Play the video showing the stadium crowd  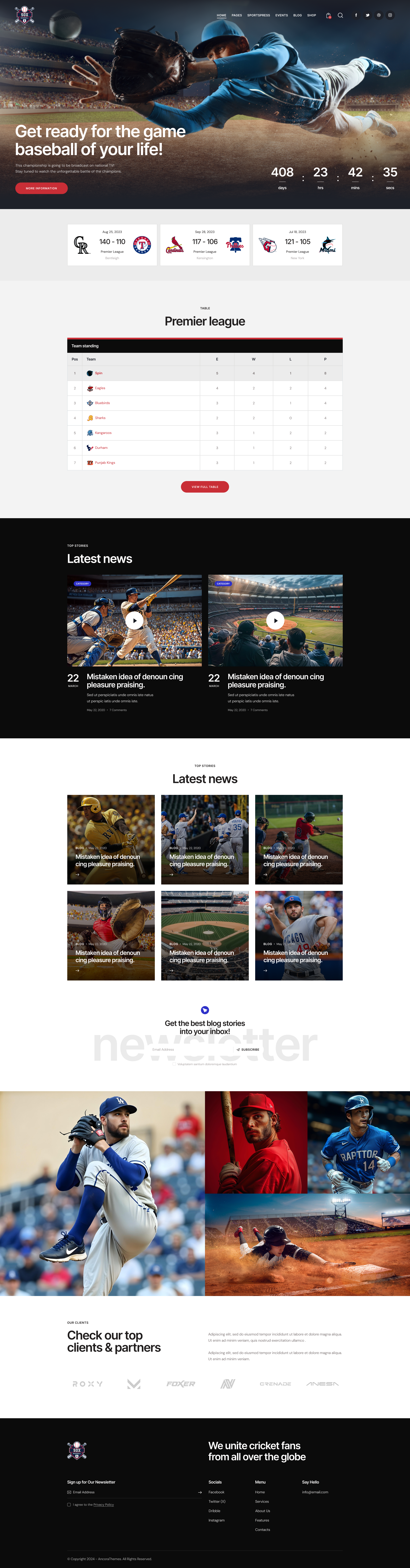click(275, 620)
